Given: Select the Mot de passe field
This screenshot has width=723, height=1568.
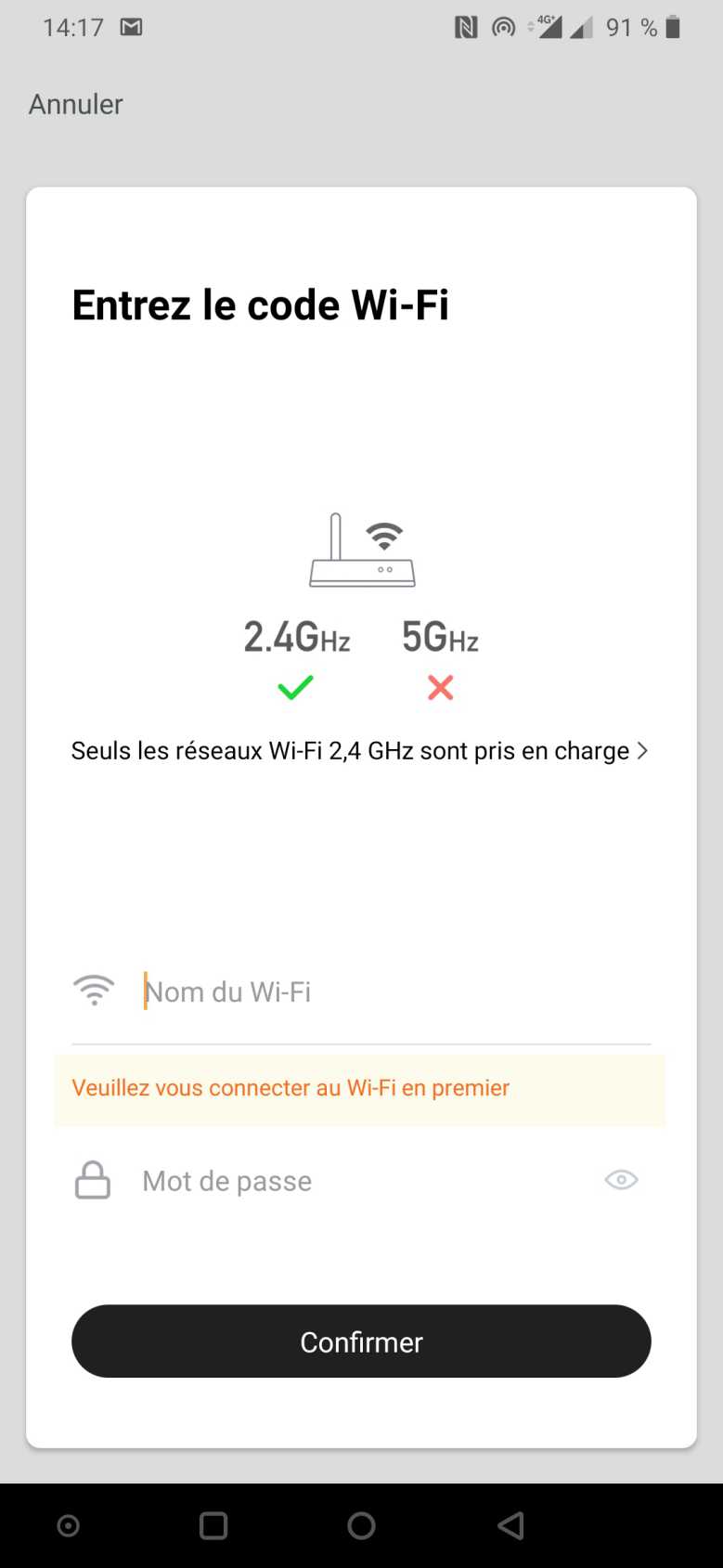Looking at the screenshot, I should tap(362, 1181).
